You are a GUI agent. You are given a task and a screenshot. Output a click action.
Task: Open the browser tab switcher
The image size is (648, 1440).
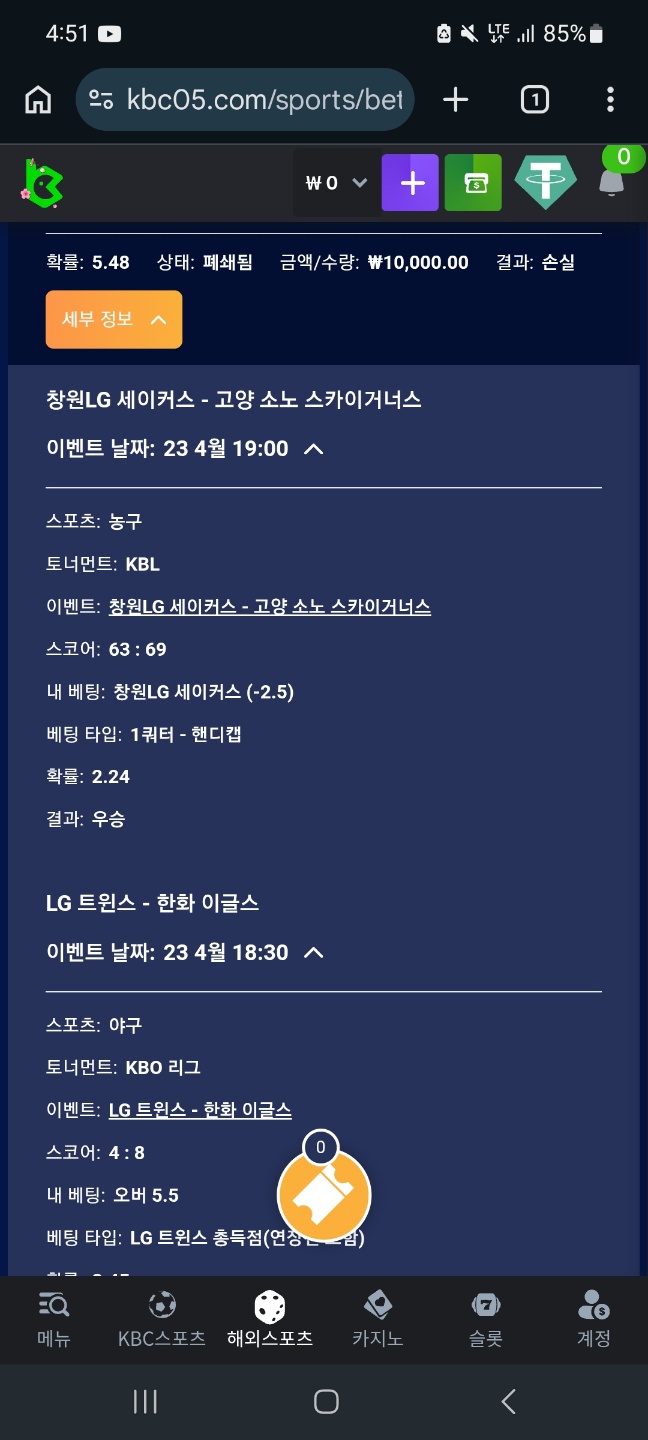(535, 100)
